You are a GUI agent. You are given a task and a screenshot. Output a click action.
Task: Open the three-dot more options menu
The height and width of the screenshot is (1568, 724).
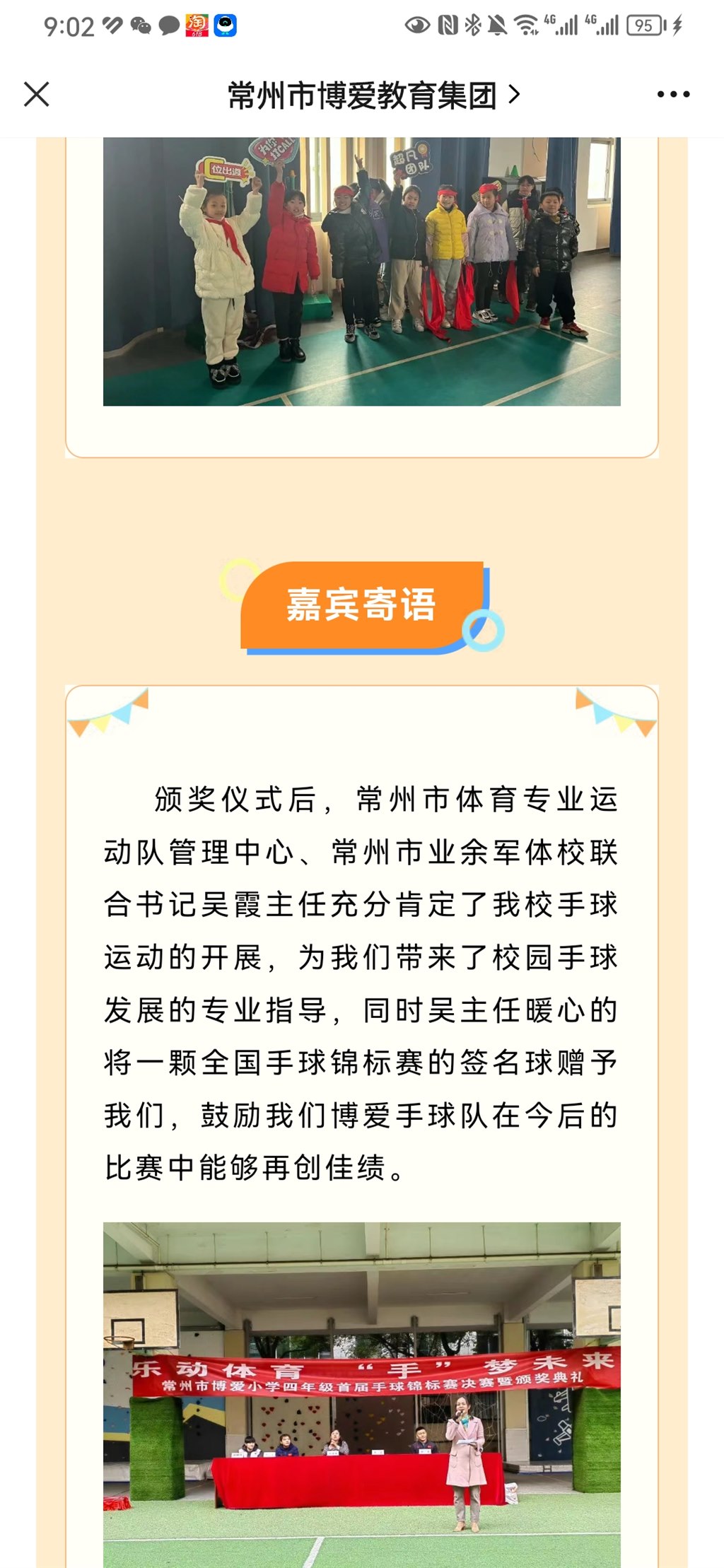click(672, 94)
